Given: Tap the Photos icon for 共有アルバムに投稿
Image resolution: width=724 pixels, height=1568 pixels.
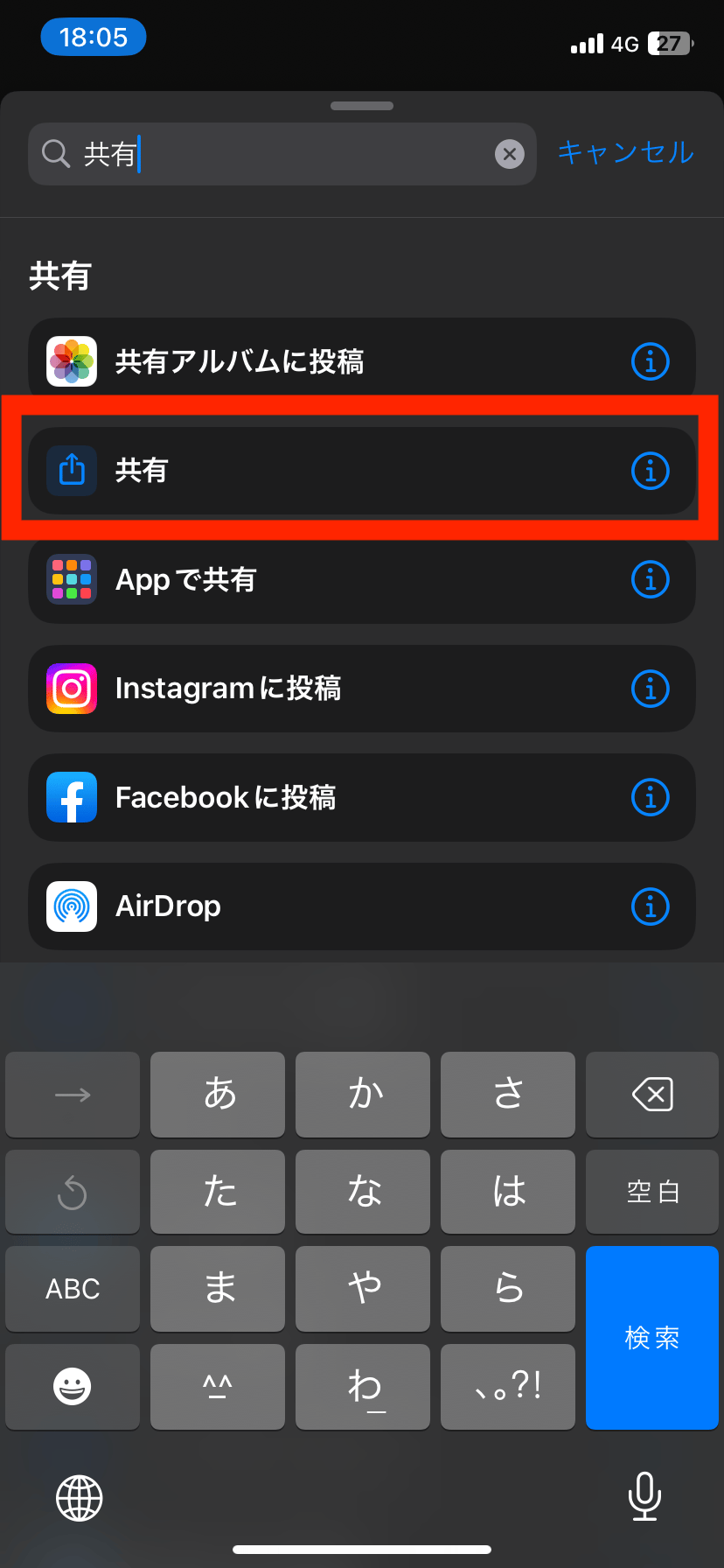Looking at the screenshot, I should (72, 361).
